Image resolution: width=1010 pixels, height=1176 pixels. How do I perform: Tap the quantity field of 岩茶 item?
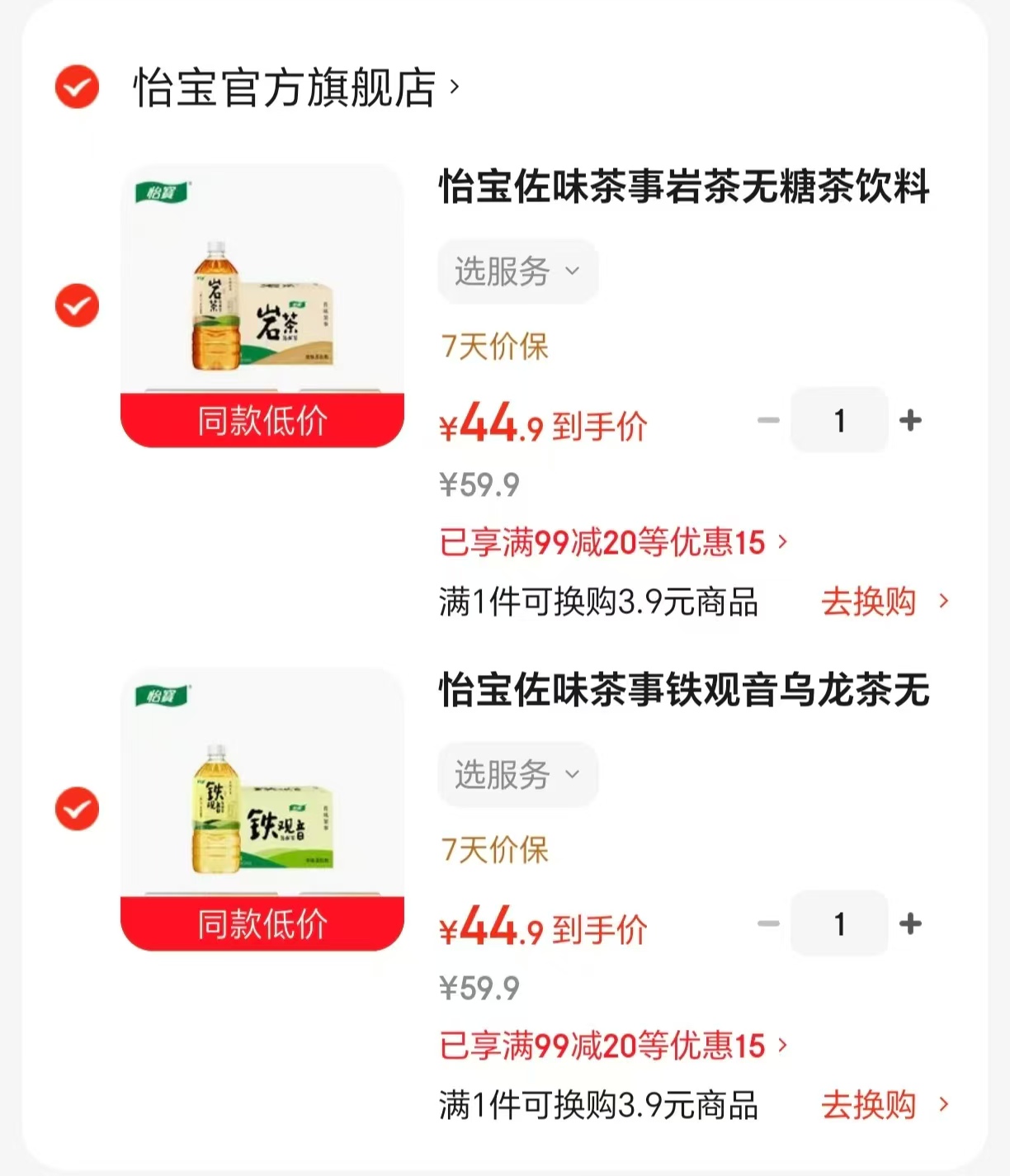pos(839,420)
